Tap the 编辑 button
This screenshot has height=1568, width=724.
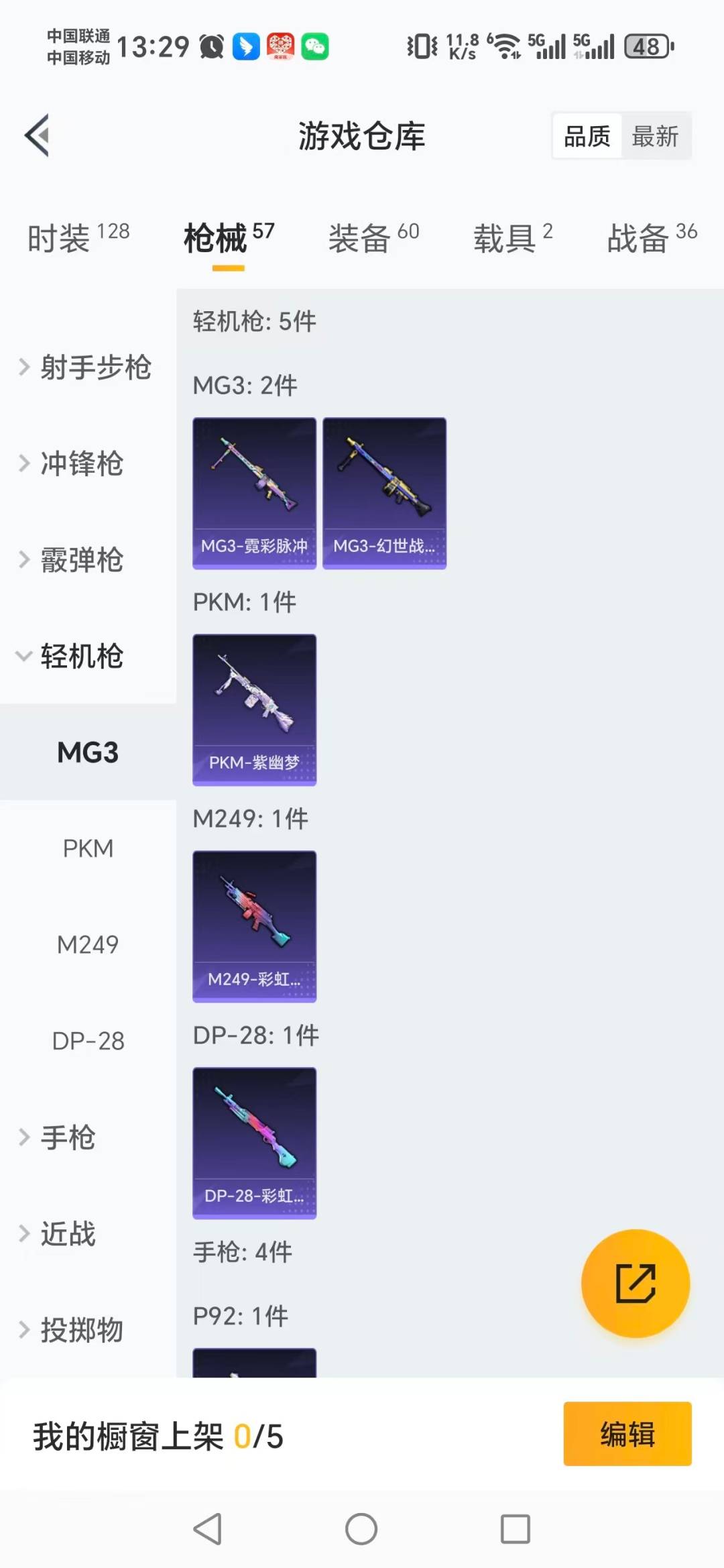pos(627,1433)
